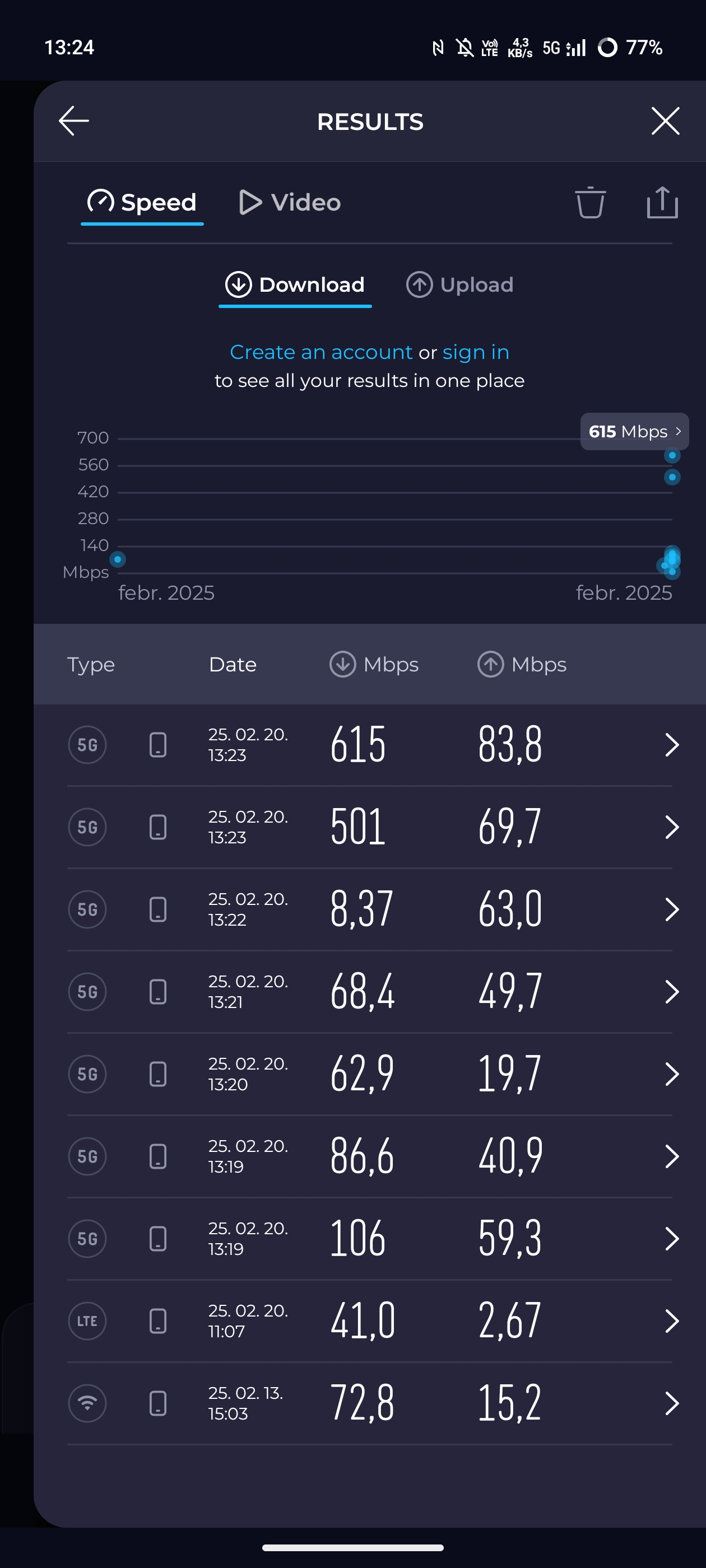View the 86,6 Mbps test details
Image resolution: width=706 pixels, height=1568 pixels.
pos(370,1156)
